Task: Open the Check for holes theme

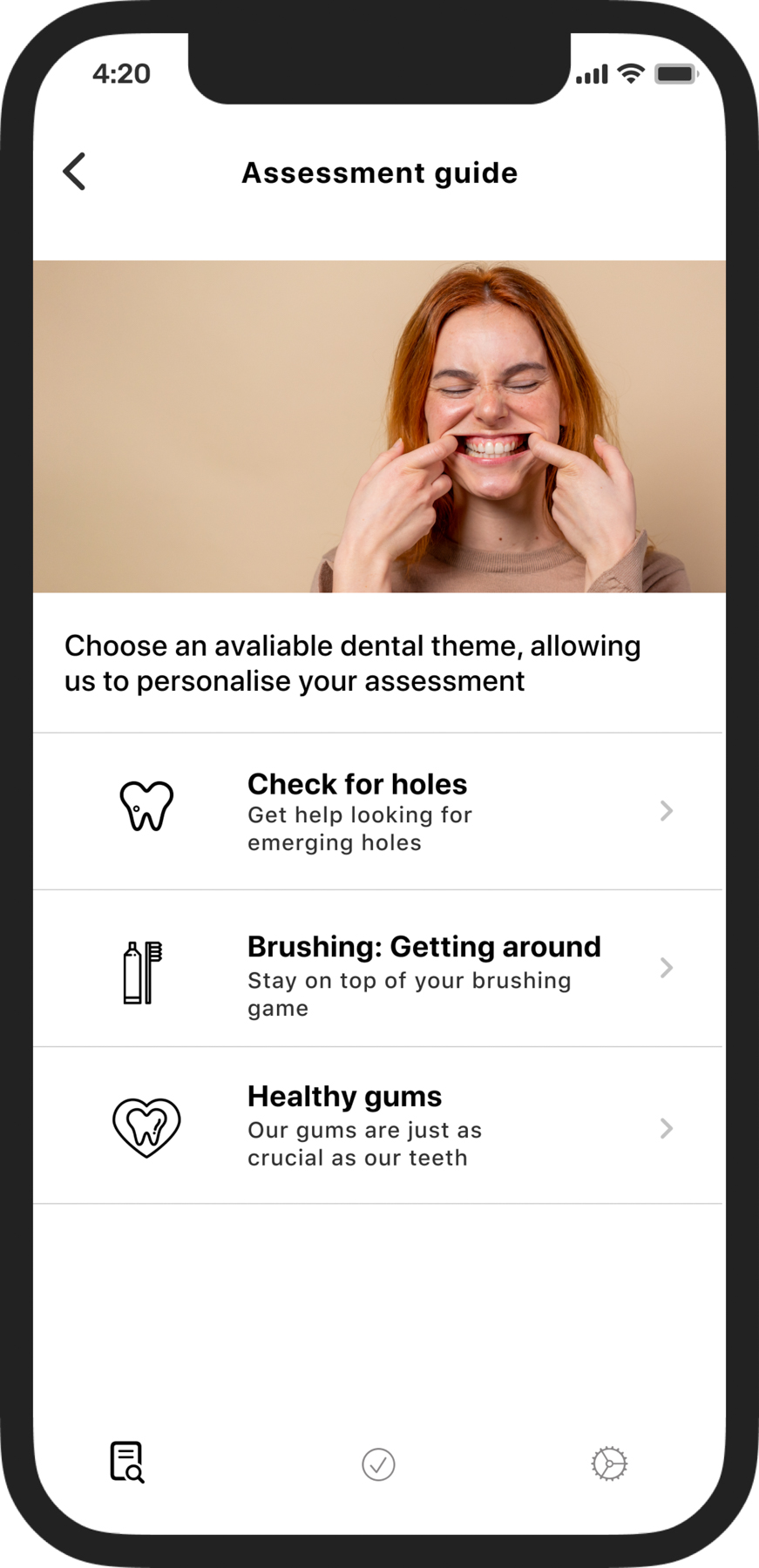Action: (378, 811)
